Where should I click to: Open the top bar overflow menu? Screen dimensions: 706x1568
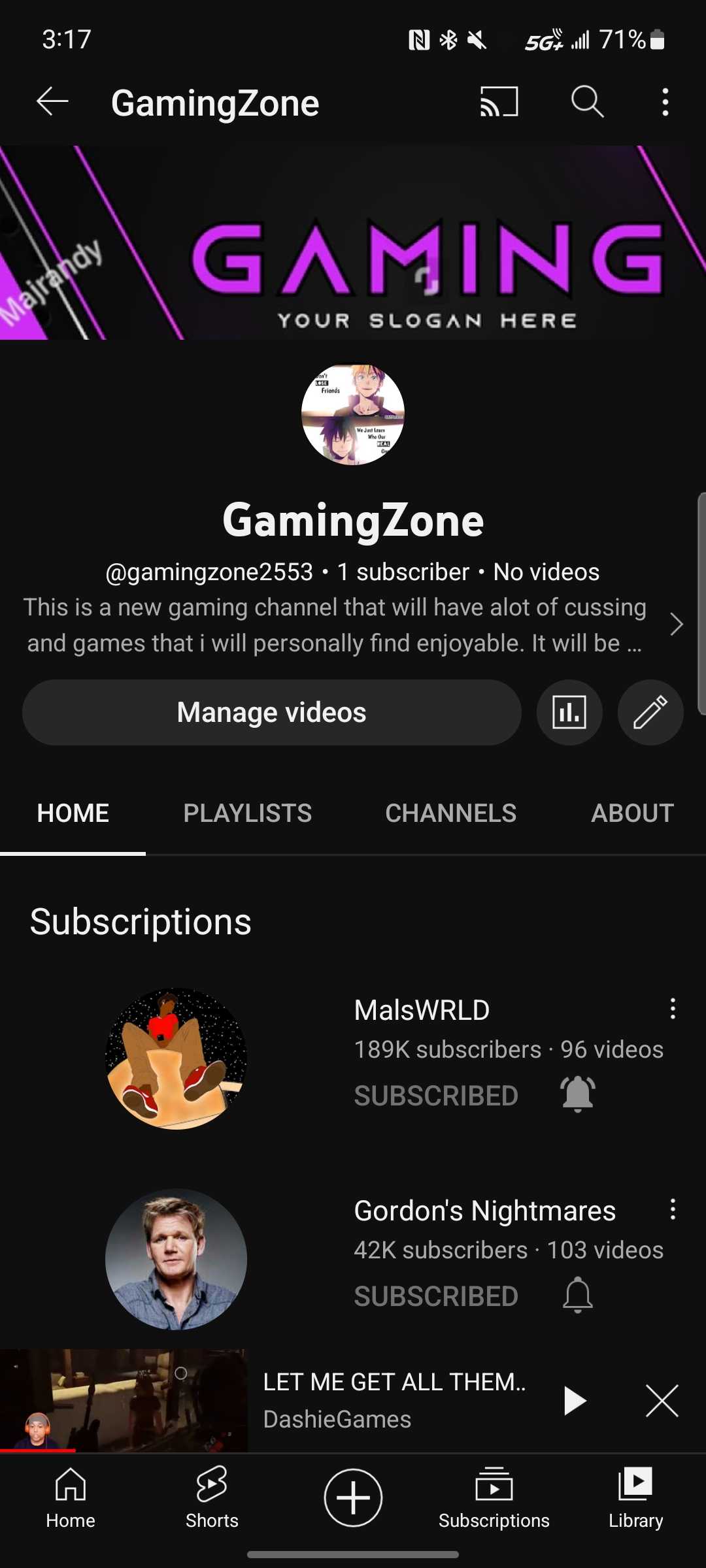pos(665,102)
